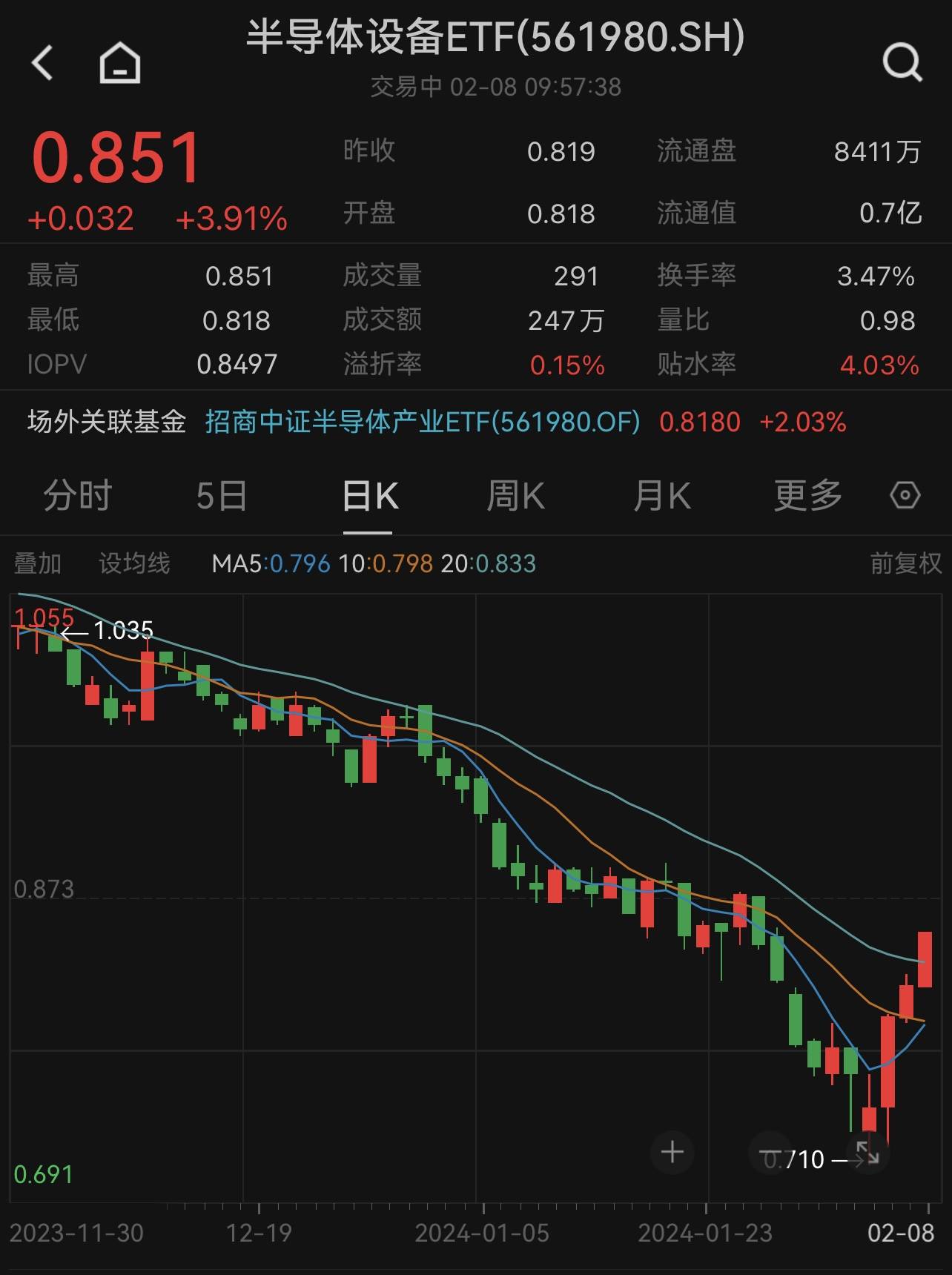Zoom in with the plus icon on chart
Screen dimensions: 952x1275
click(672, 1153)
